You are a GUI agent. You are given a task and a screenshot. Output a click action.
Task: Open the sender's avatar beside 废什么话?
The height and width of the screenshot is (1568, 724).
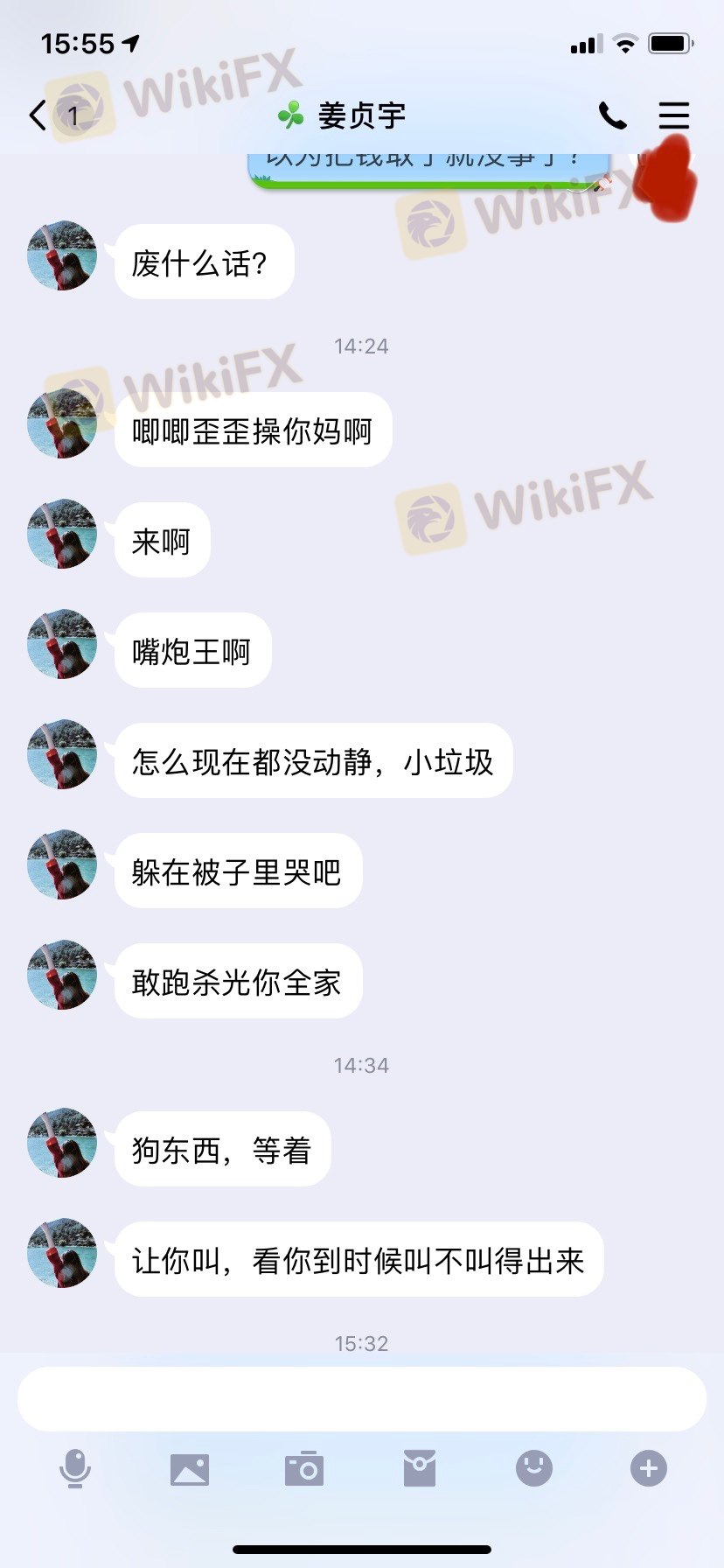point(62,255)
